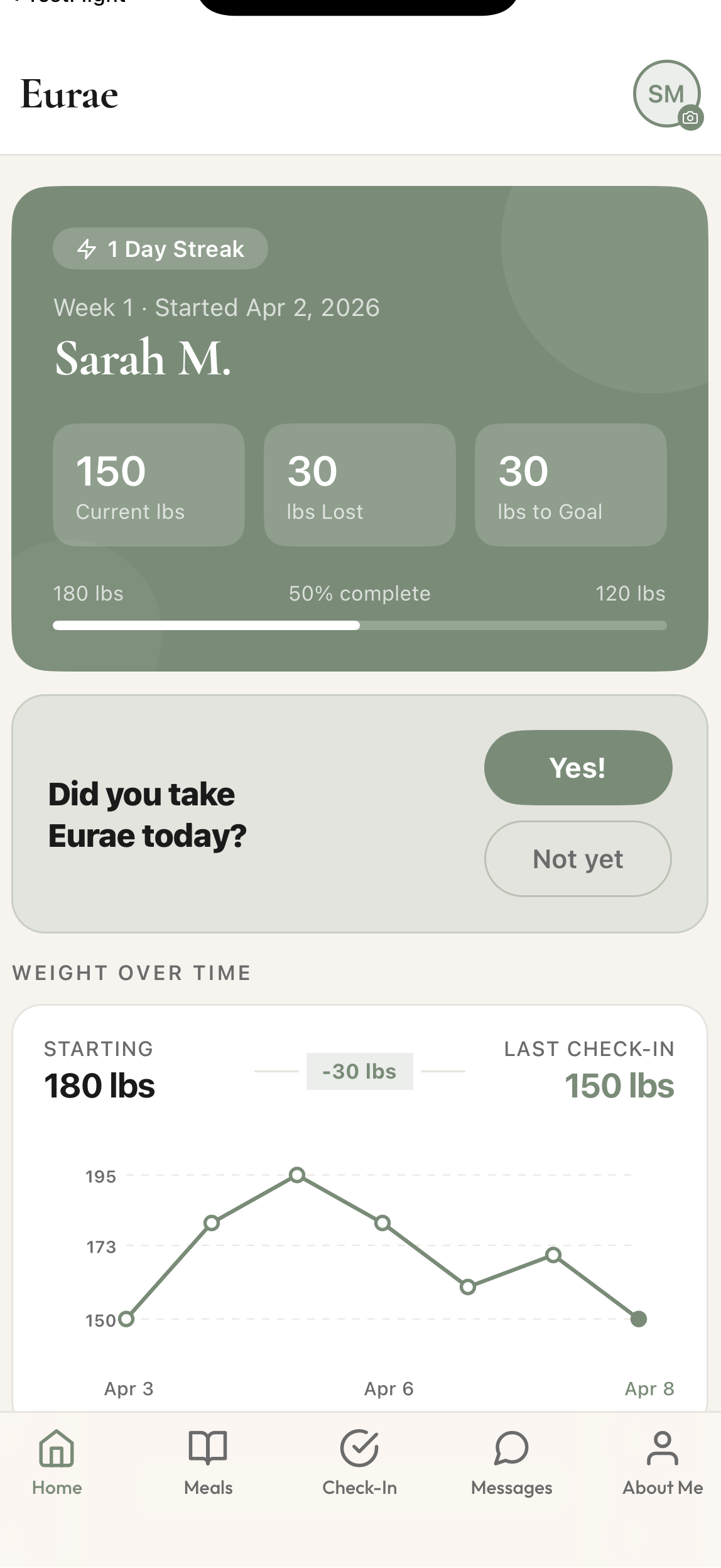Tap the camera icon on the profile avatar
The height and width of the screenshot is (1568, 721).
click(690, 118)
